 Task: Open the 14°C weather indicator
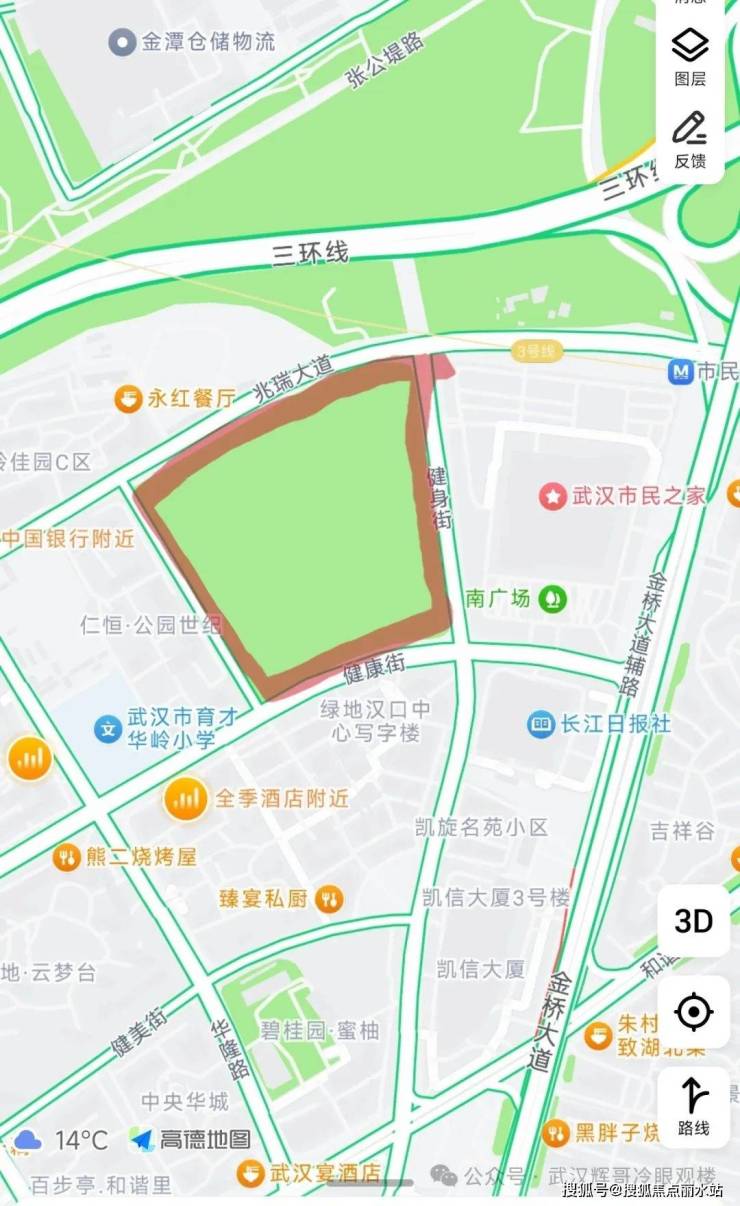62,1140
